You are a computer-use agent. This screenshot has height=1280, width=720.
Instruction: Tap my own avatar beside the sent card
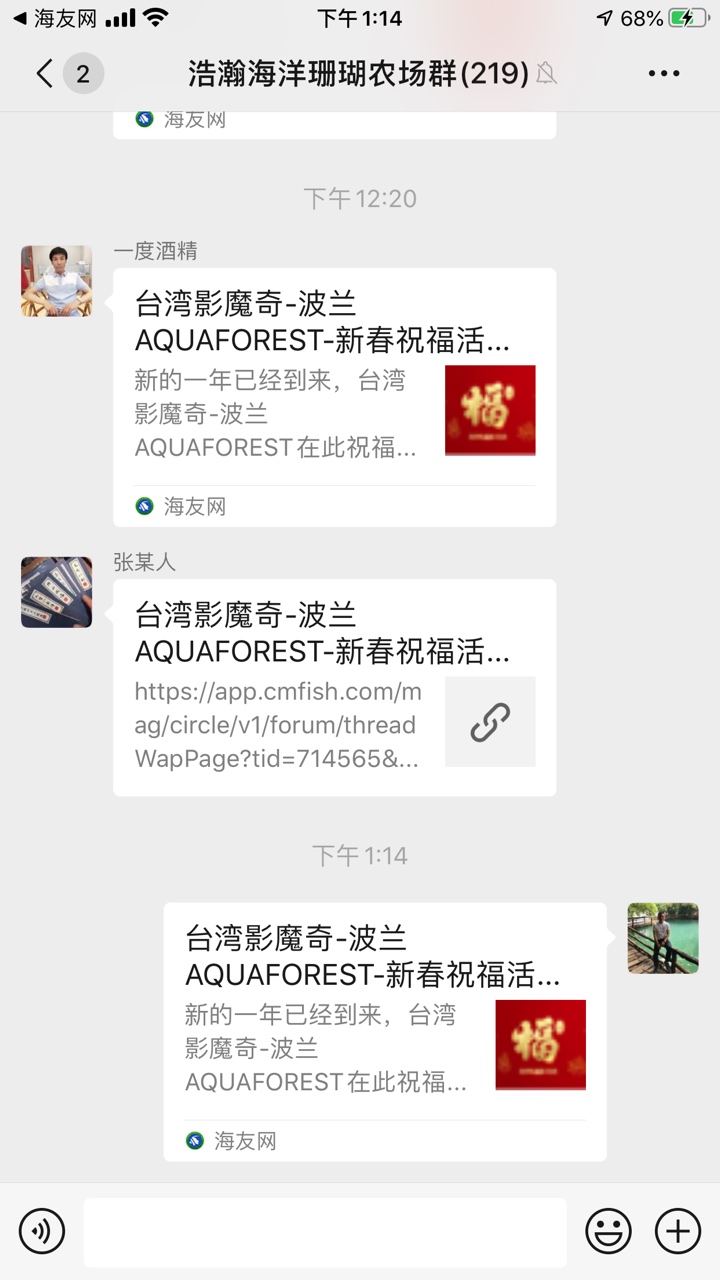663,938
